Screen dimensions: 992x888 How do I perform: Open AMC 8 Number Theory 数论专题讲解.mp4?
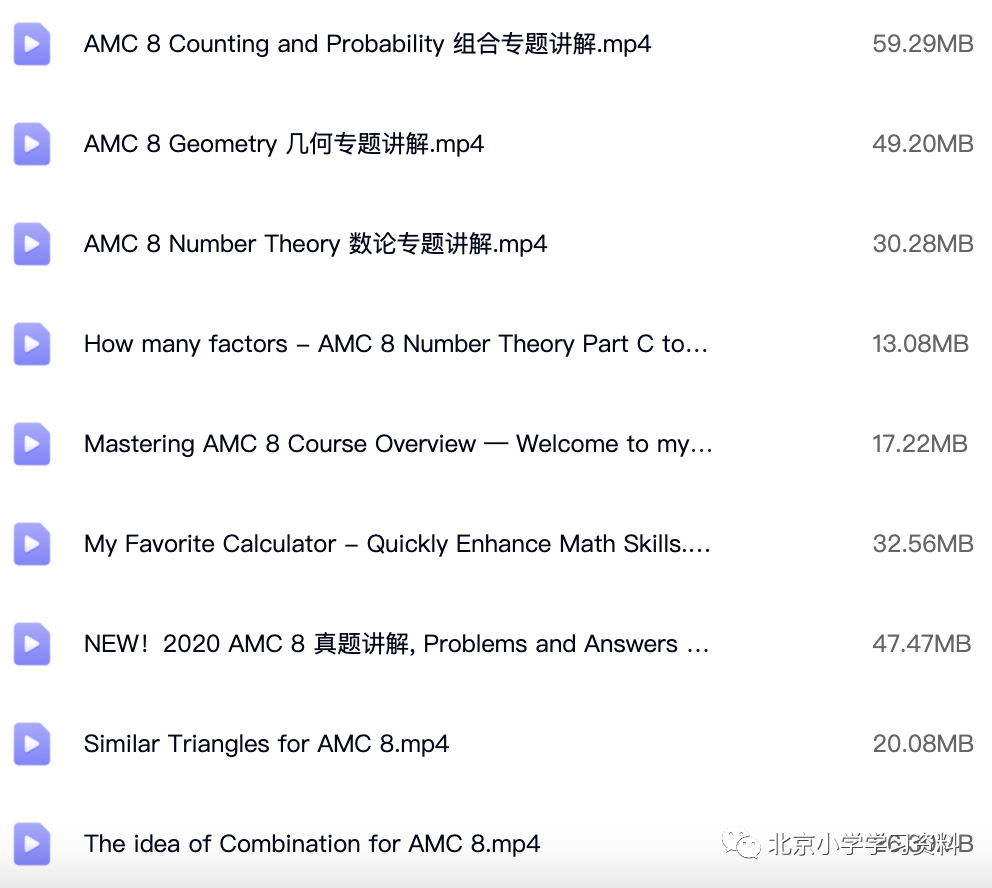click(x=316, y=244)
